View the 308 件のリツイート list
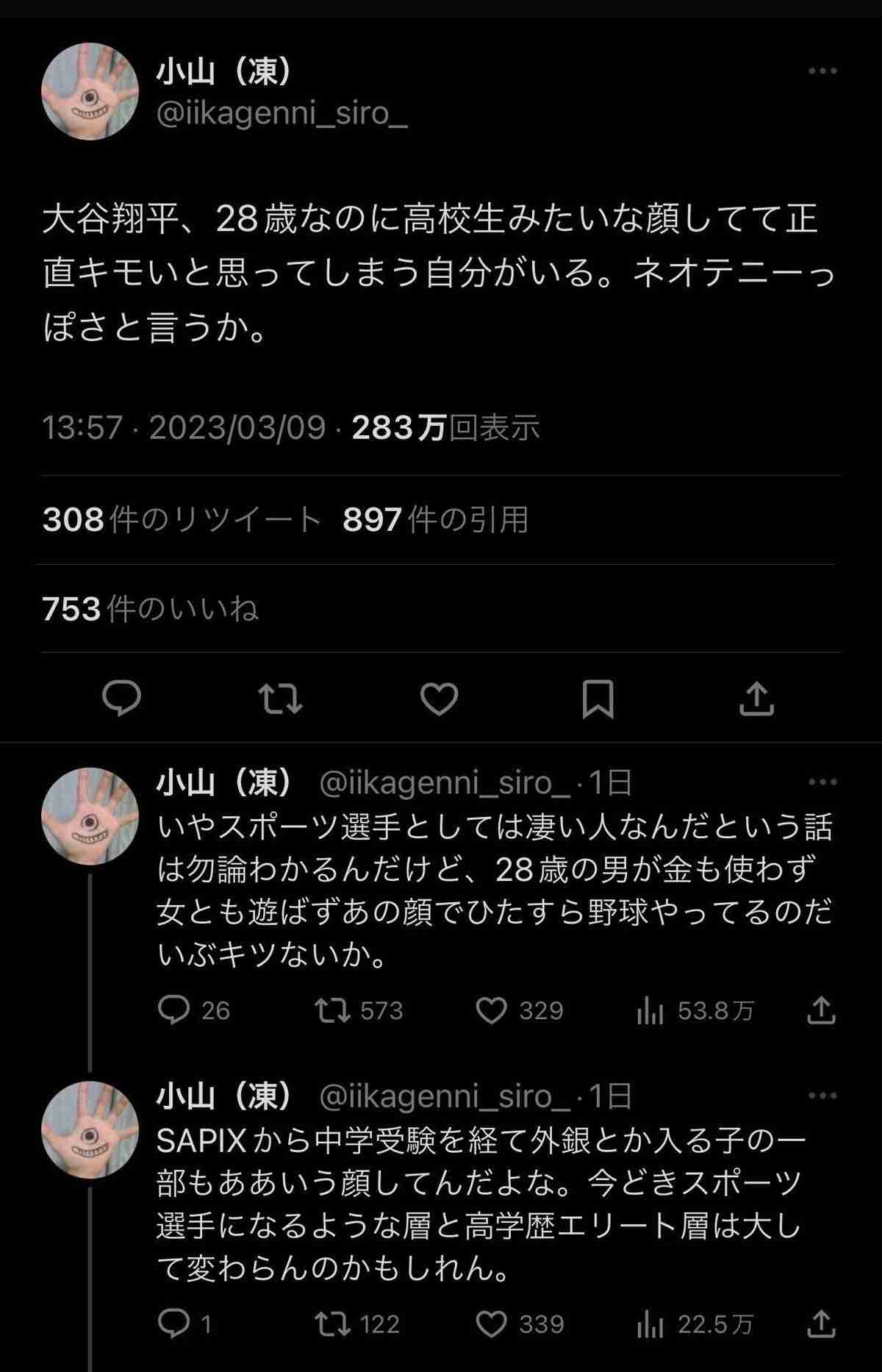This screenshot has height=1372, width=882. [182, 520]
